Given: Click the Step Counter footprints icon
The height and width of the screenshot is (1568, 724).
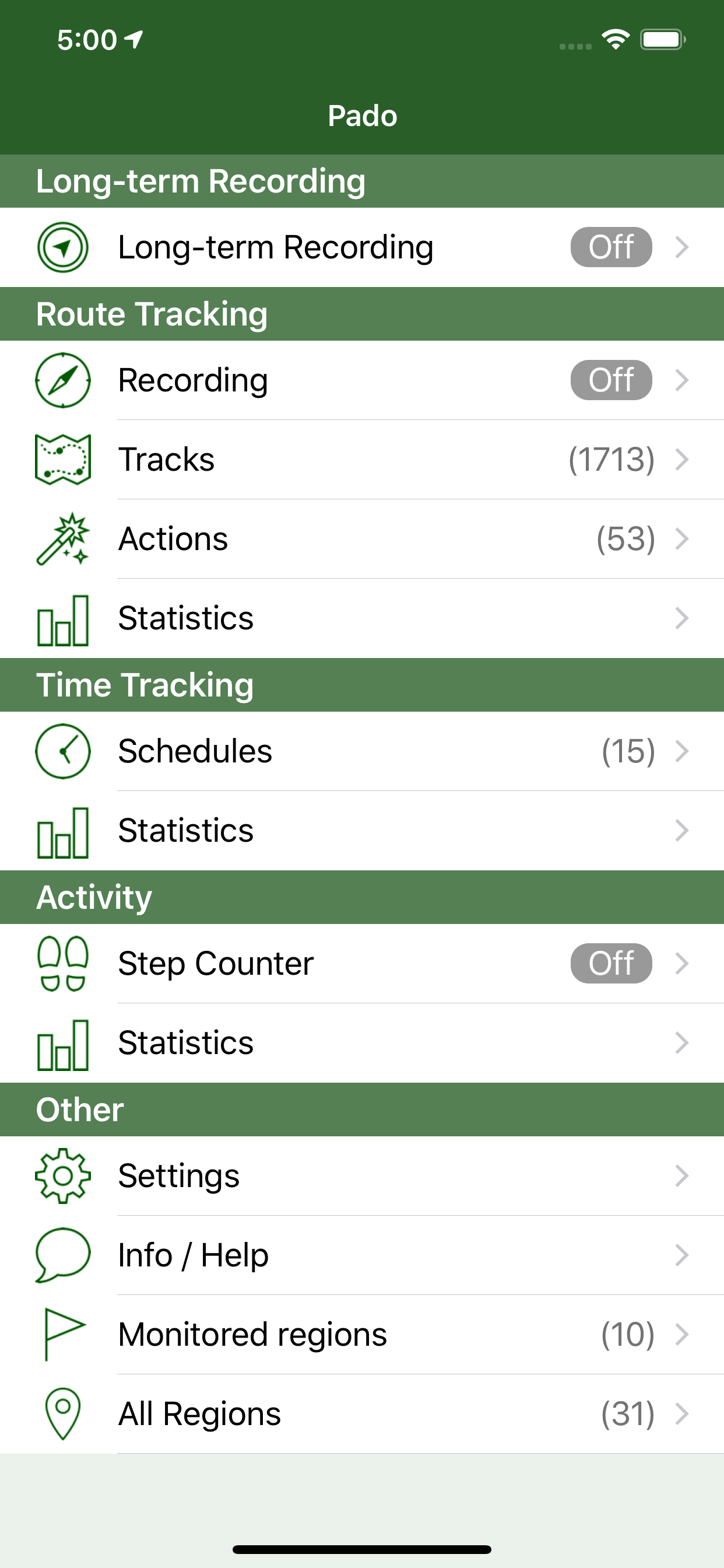Looking at the screenshot, I should pyautogui.click(x=63, y=963).
